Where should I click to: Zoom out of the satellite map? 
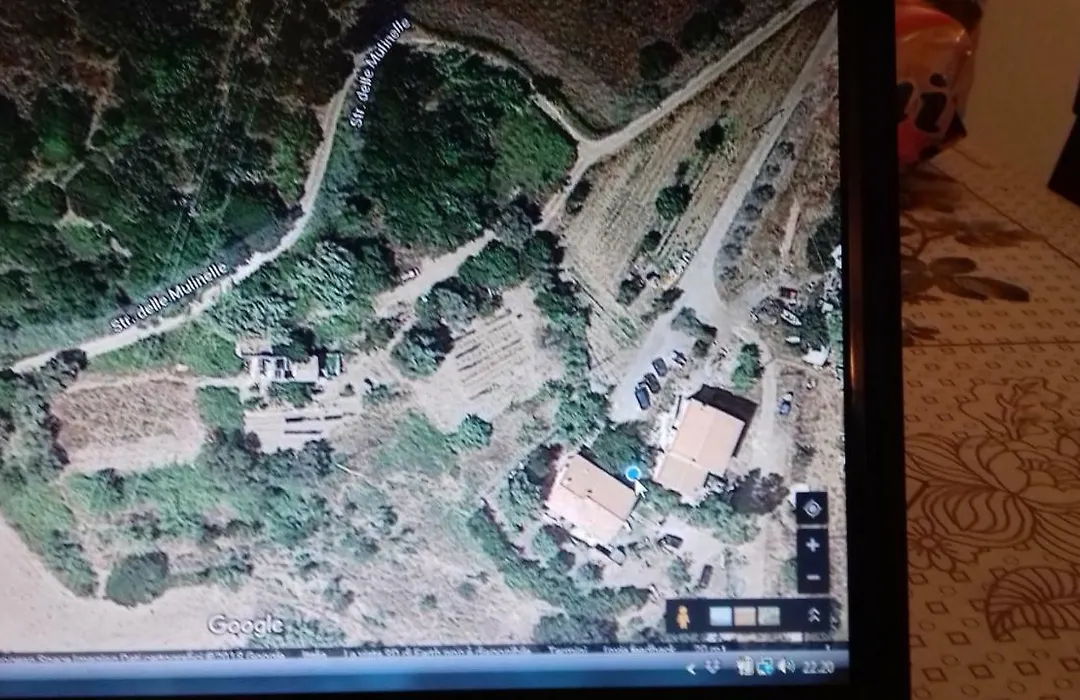click(812, 577)
